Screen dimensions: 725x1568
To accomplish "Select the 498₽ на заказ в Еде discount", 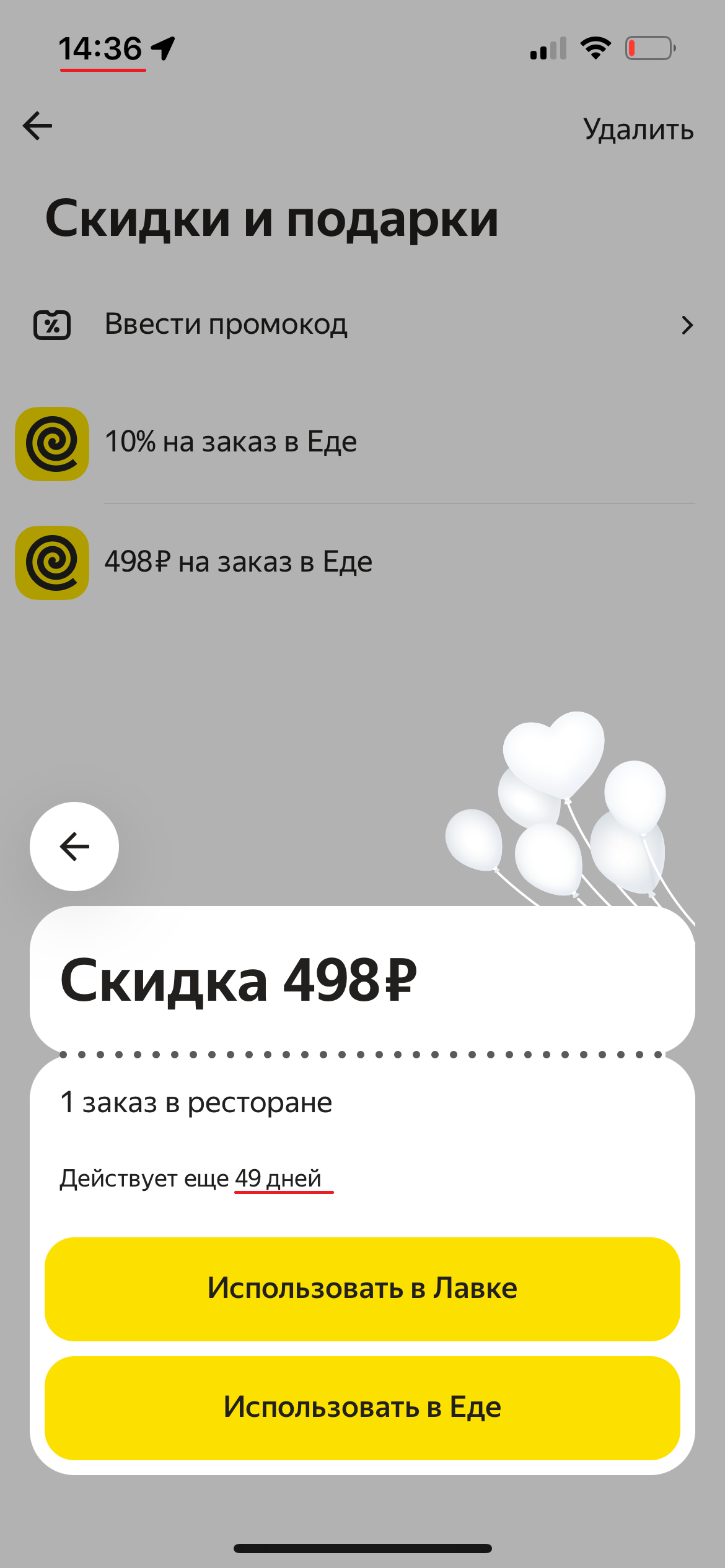I will click(362, 562).
